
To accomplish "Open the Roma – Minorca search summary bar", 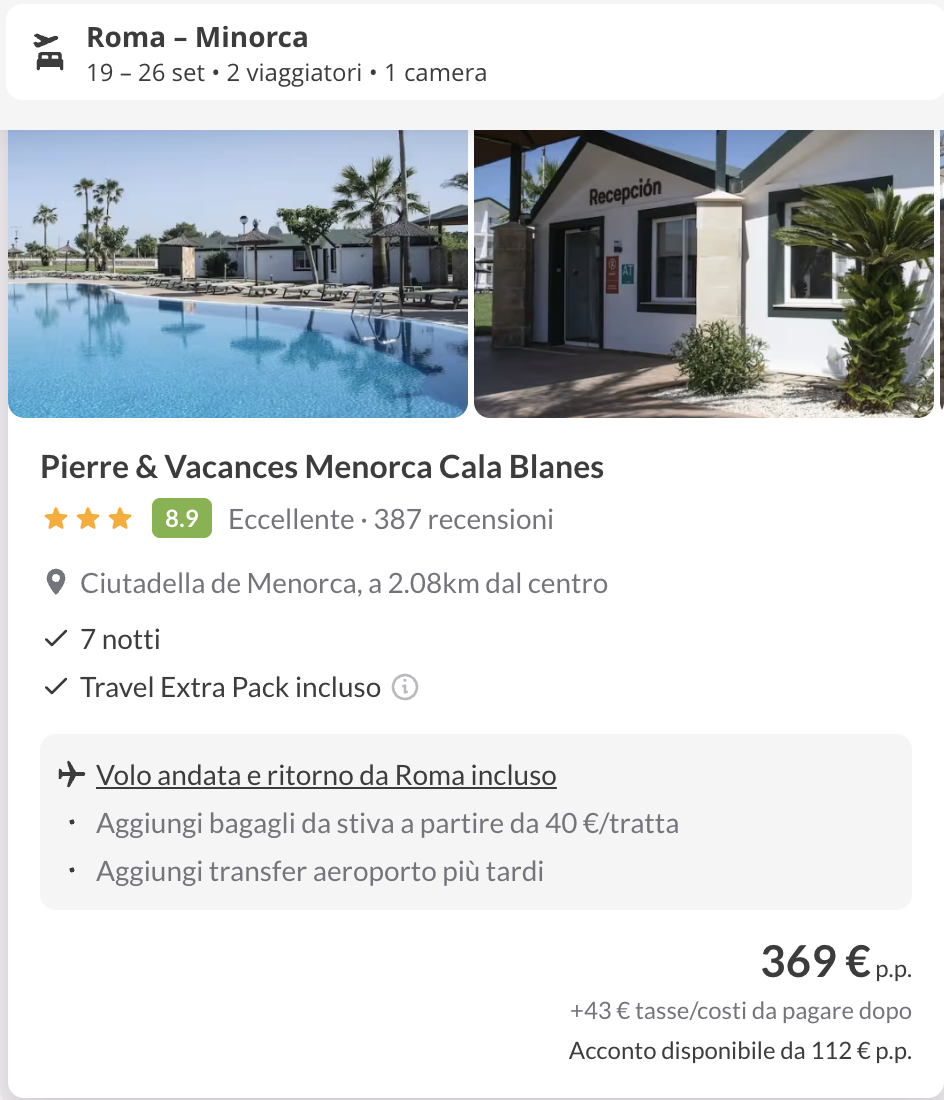I will pos(472,55).
